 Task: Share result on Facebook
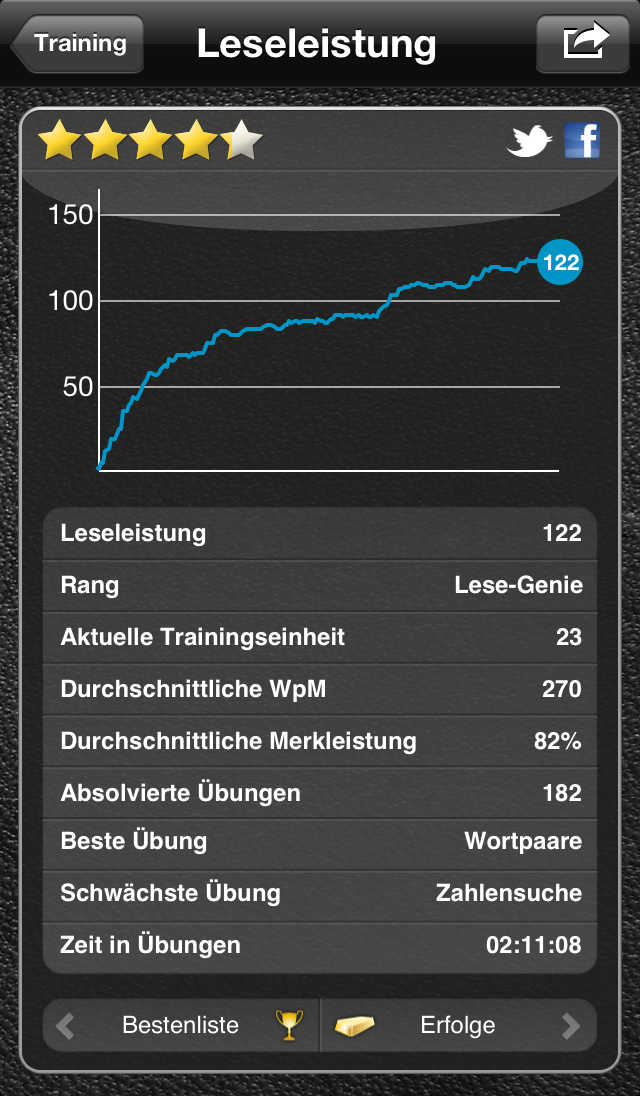582,140
